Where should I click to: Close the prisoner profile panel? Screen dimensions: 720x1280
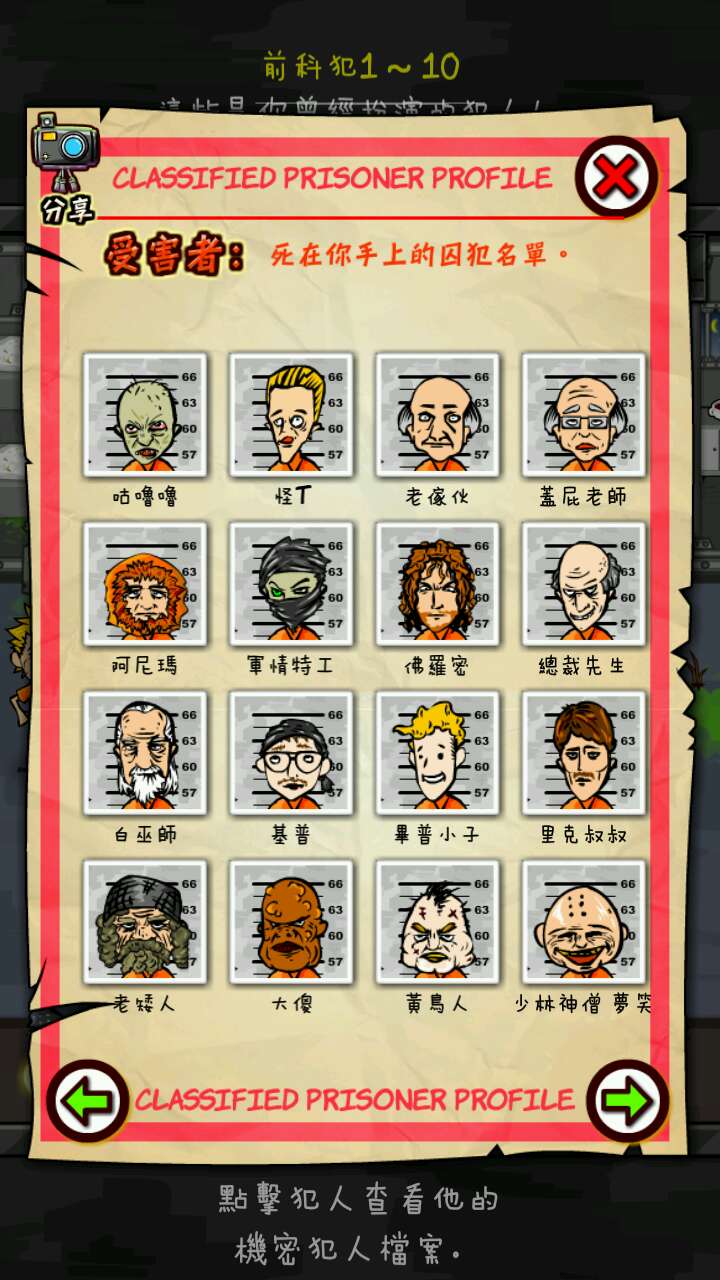coord(616,178)
